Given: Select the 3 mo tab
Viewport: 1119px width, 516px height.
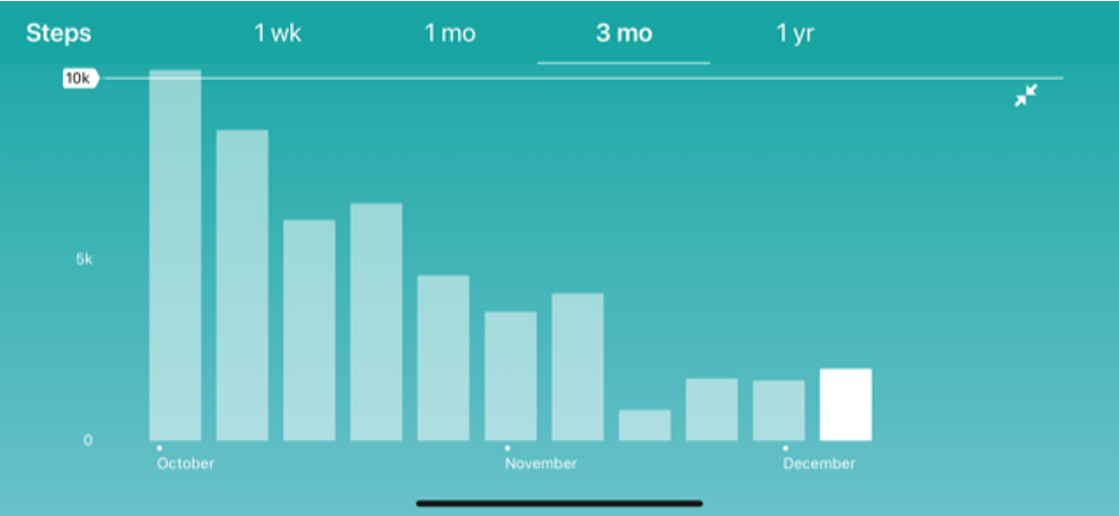Looking at the screenshot, I should coord(623,33).
